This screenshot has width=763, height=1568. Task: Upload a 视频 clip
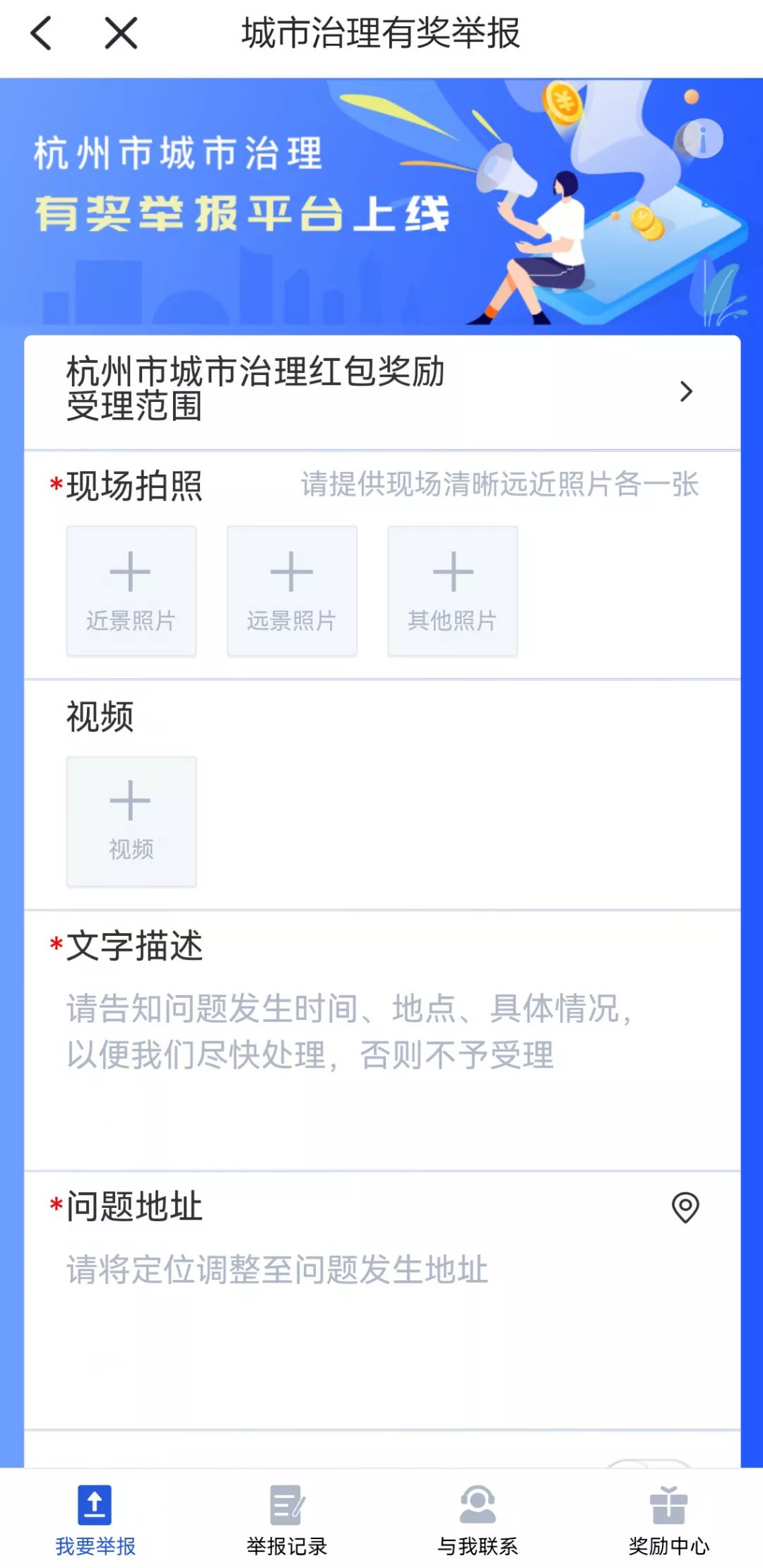[131, 821]
